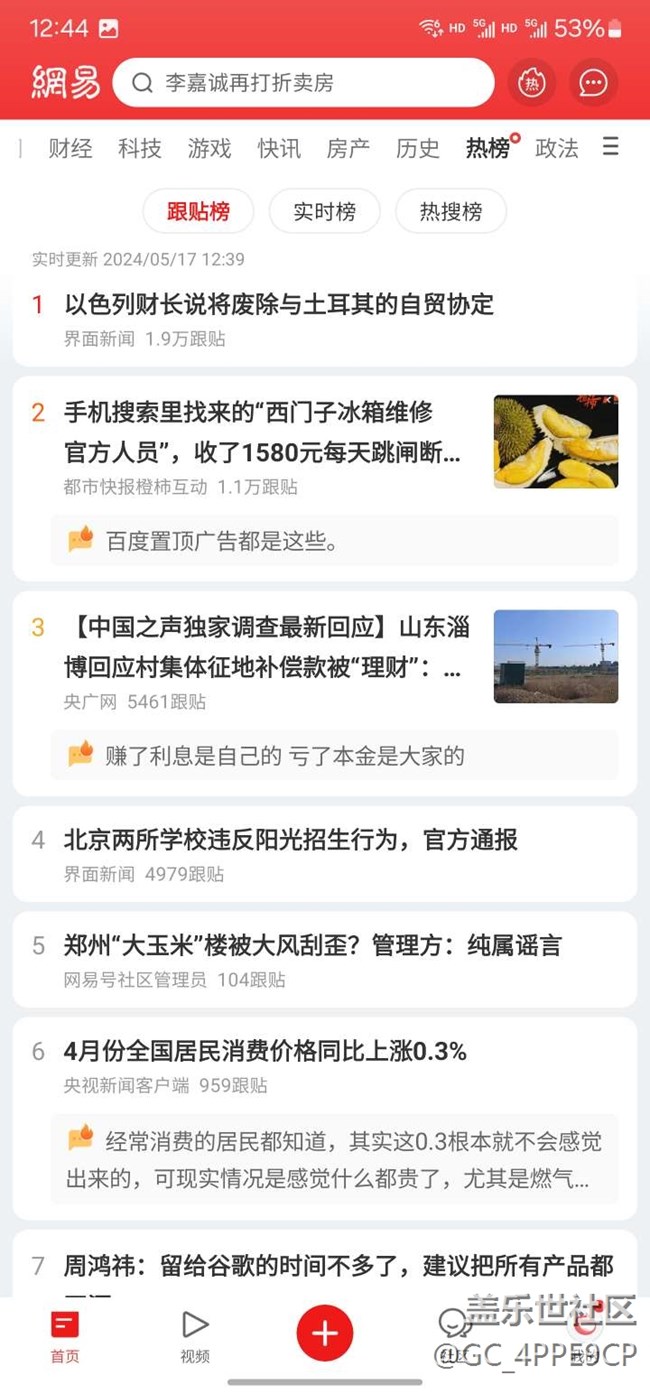Image resolution: width=650 pixels, height=1394 pixels.
Task: Open the channel list menu icon
Action: [x=611, y=147]
